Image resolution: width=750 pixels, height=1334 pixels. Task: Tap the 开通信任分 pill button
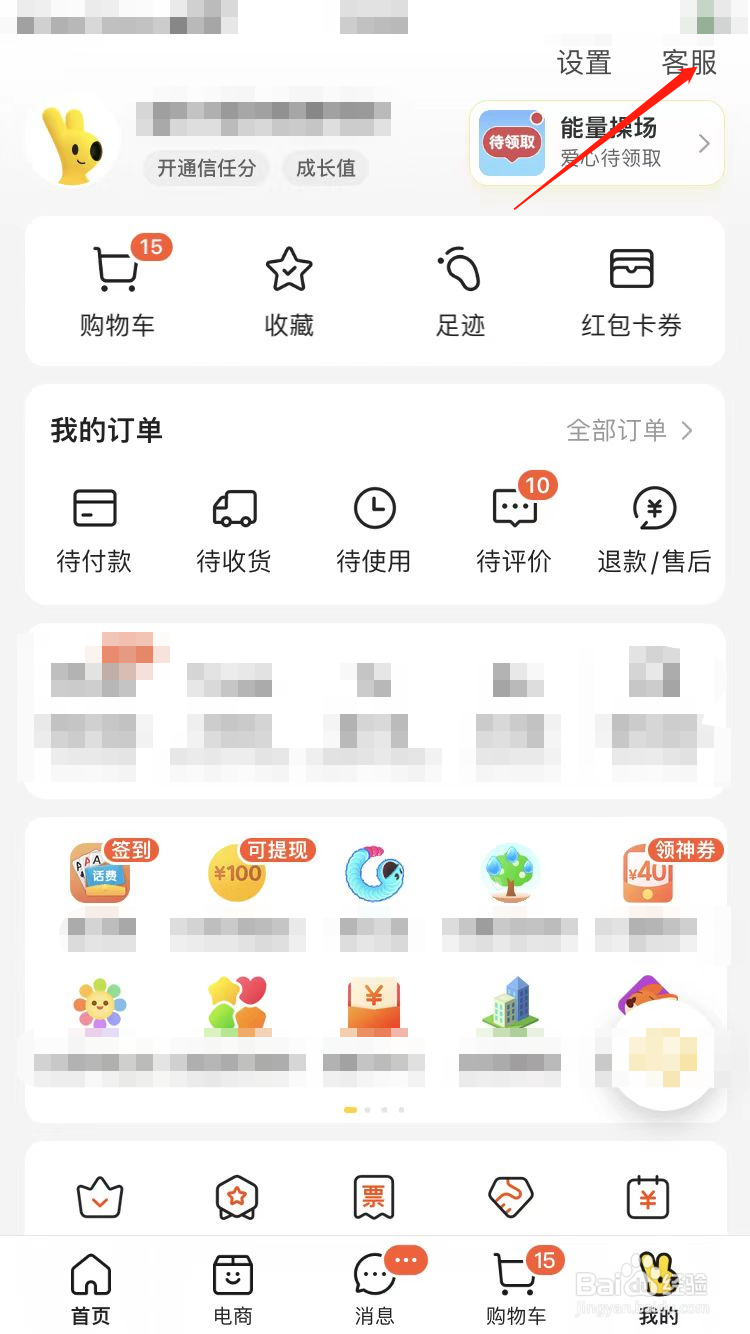click(x=206, y=168)
